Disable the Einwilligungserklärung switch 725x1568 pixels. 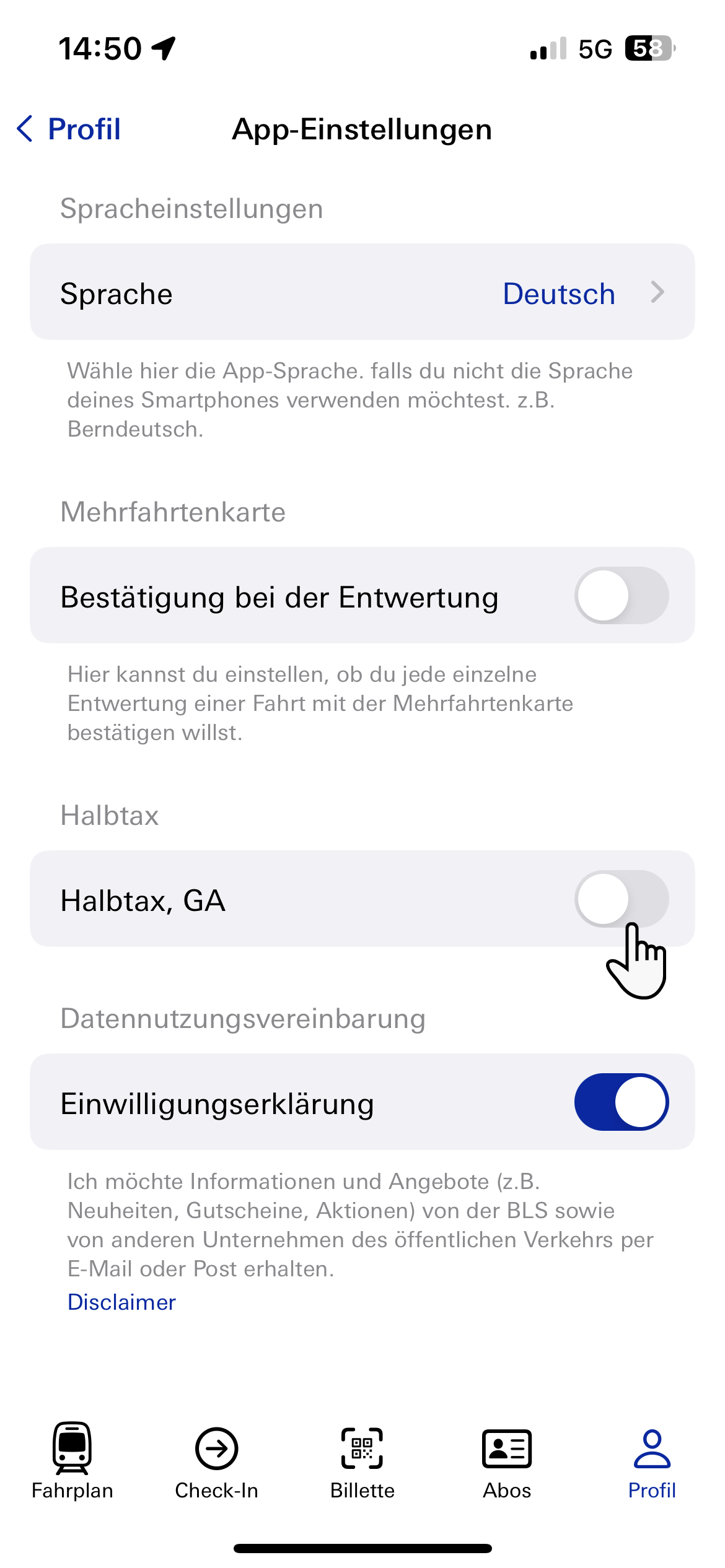(x=621, y=1102)
